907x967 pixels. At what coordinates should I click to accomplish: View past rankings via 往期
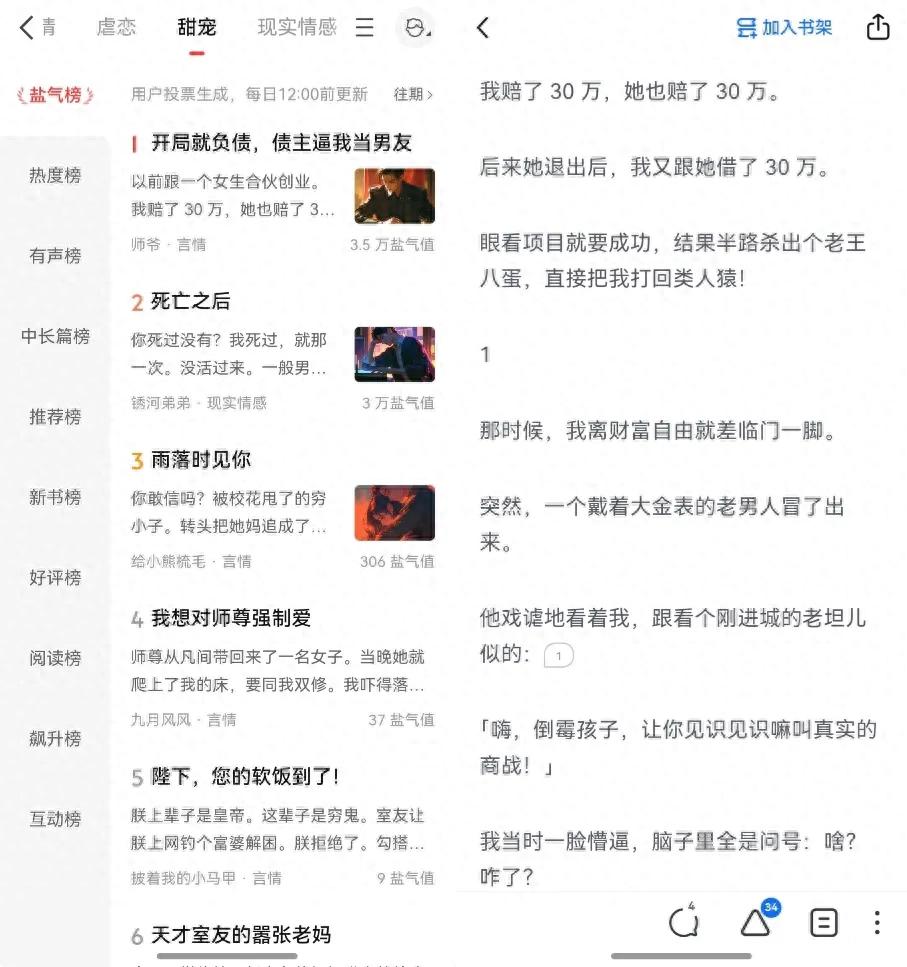[x=412, y=94]
